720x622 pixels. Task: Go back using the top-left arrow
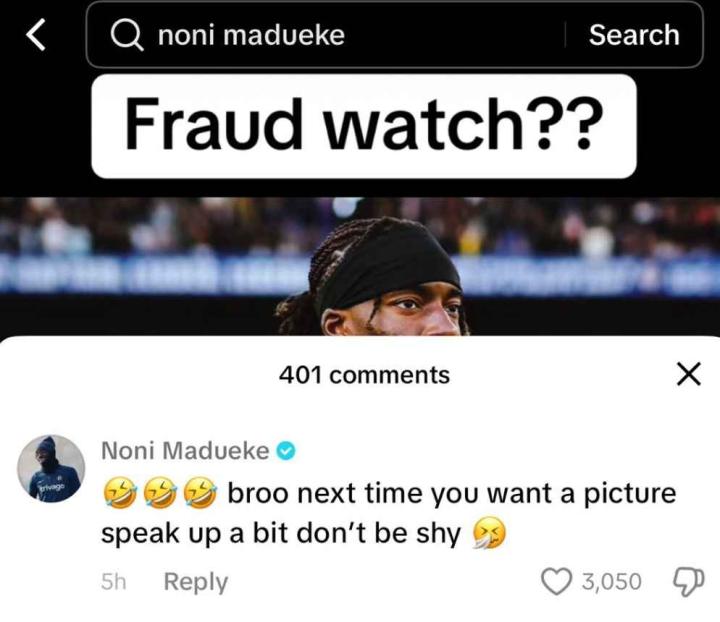tap(36, 36)
